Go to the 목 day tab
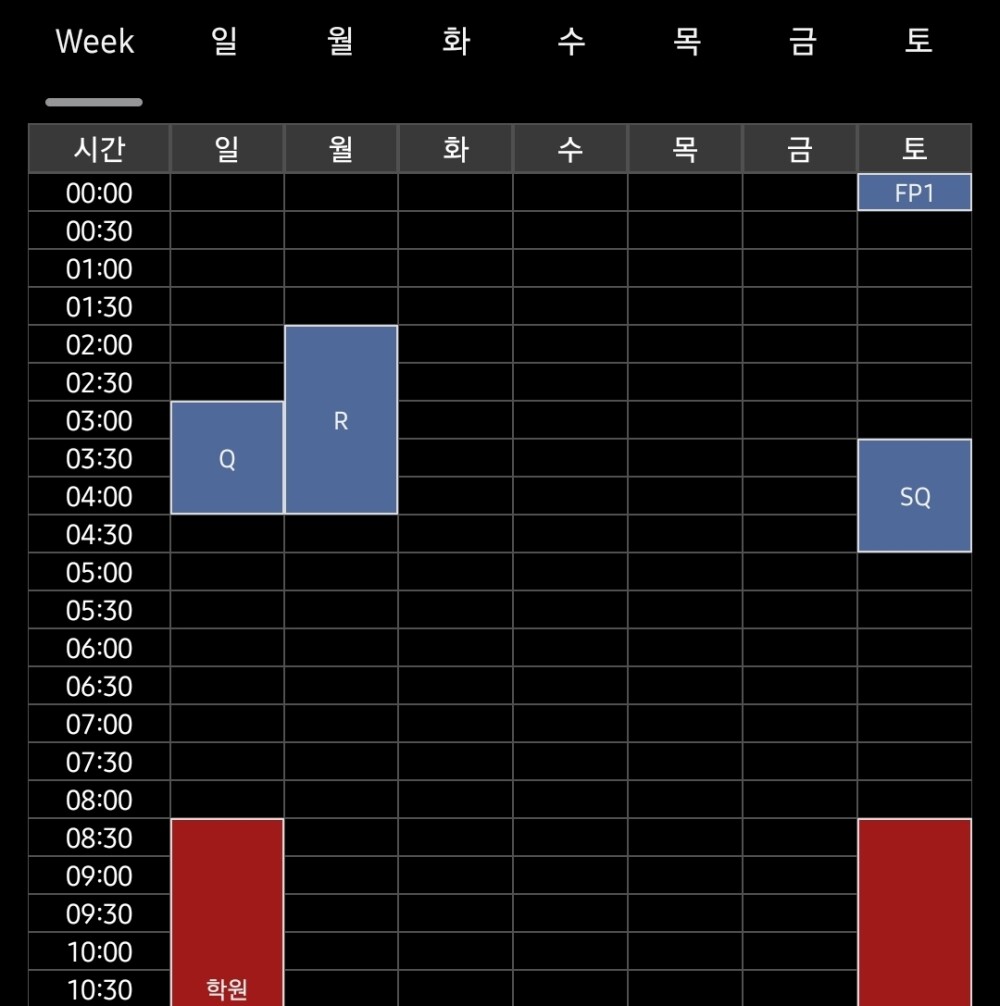Viewport: 1000px width, 1006px height. pos(686,42)
